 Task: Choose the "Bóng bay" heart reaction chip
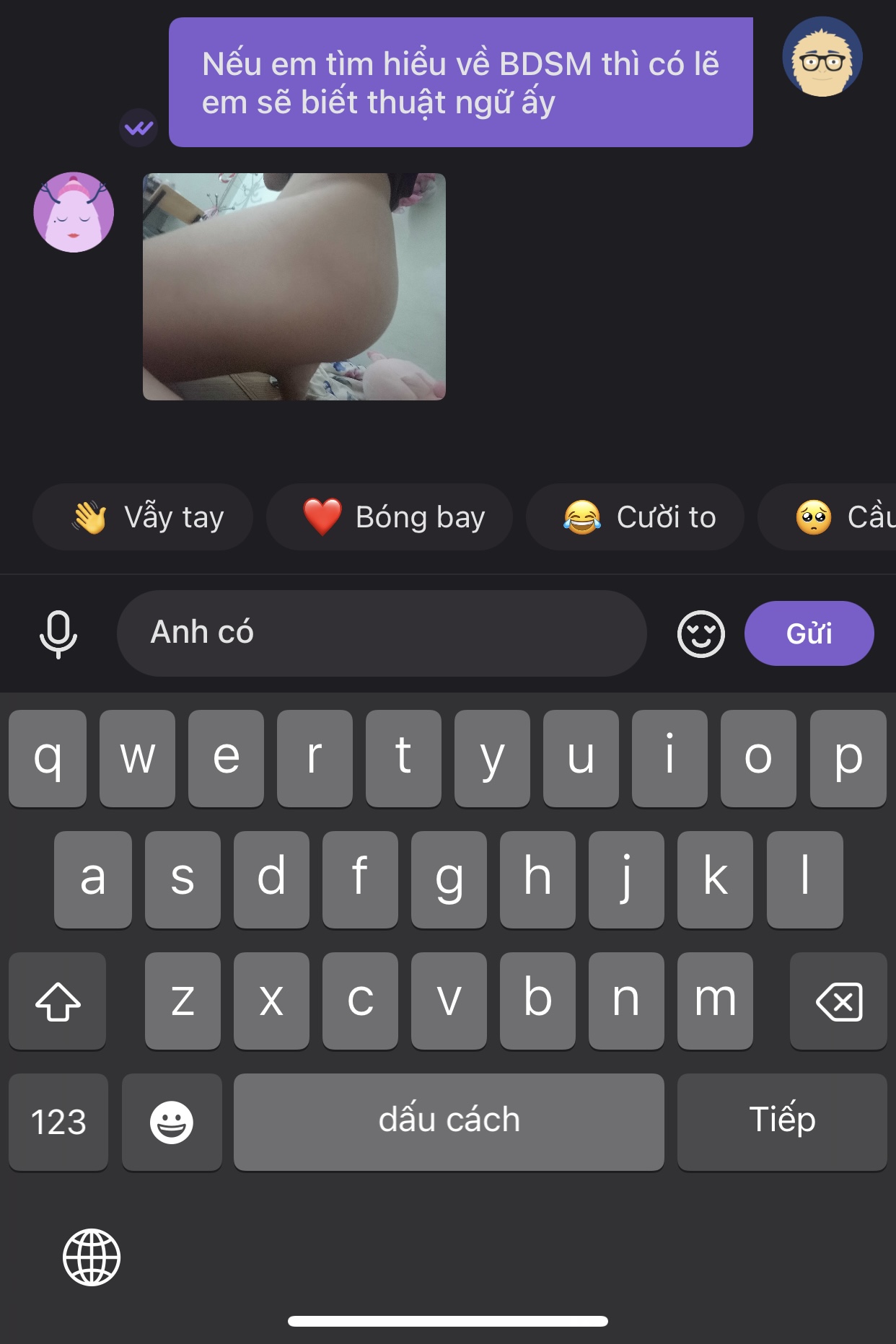(390, 517)
